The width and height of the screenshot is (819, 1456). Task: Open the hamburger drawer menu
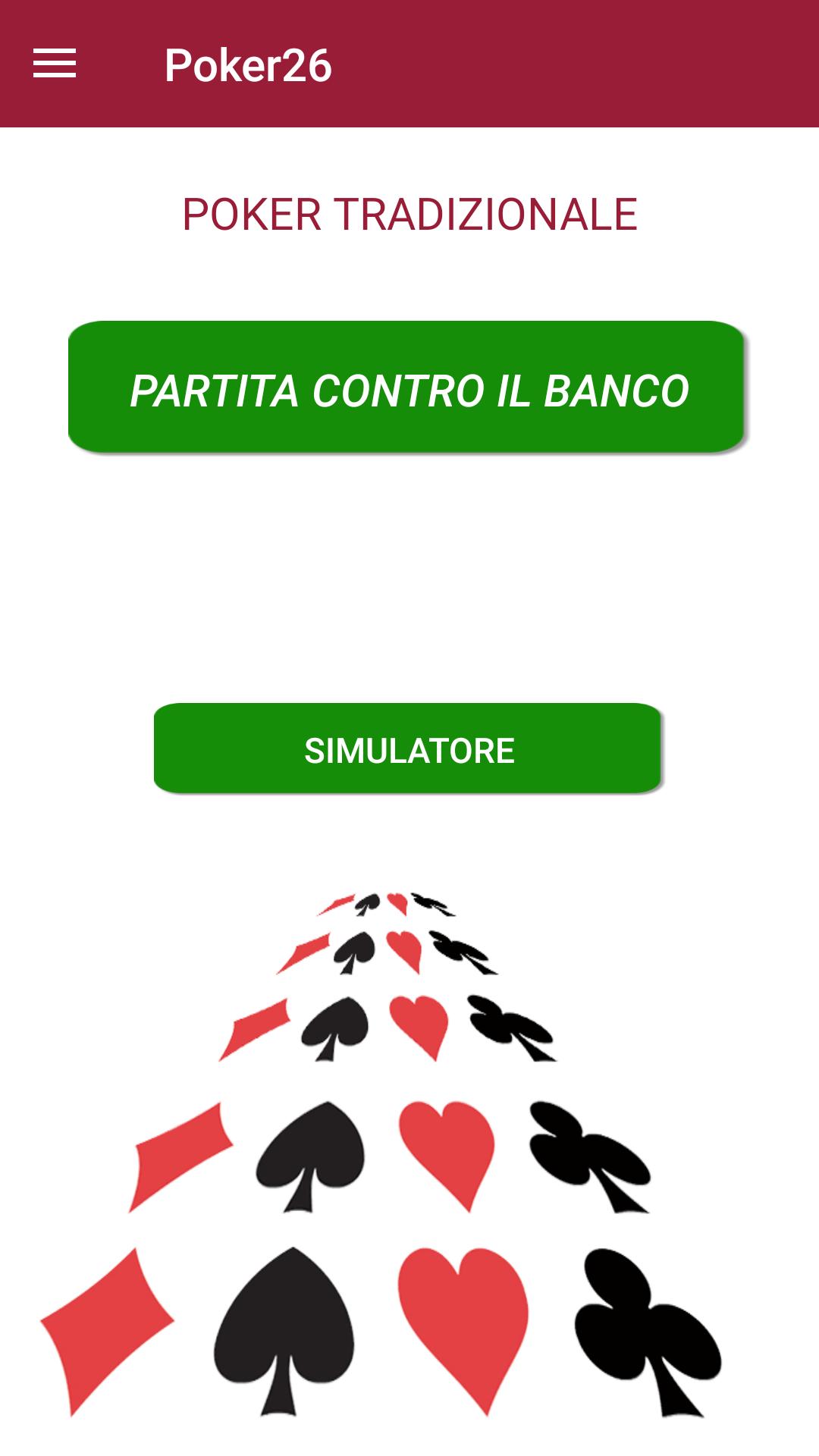(x=55, y=64)
